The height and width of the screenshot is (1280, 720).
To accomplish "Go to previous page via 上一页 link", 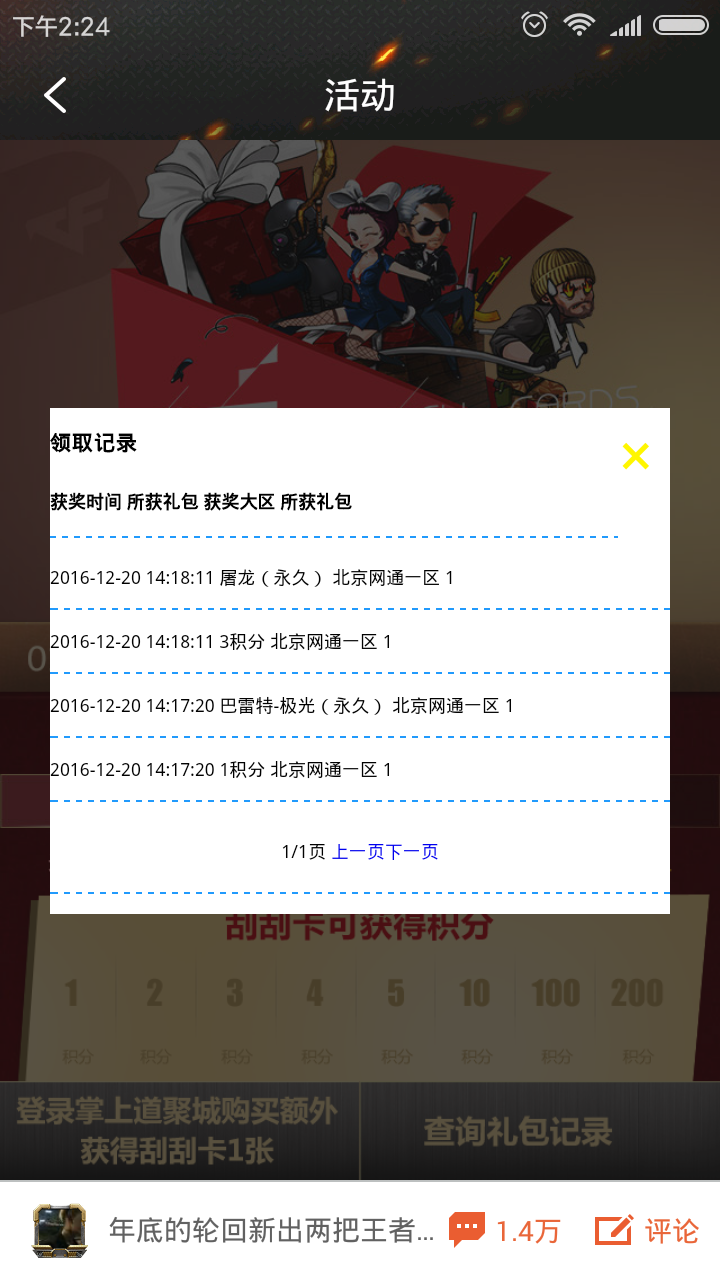I will pyautogui.click(x=358, y=852).
